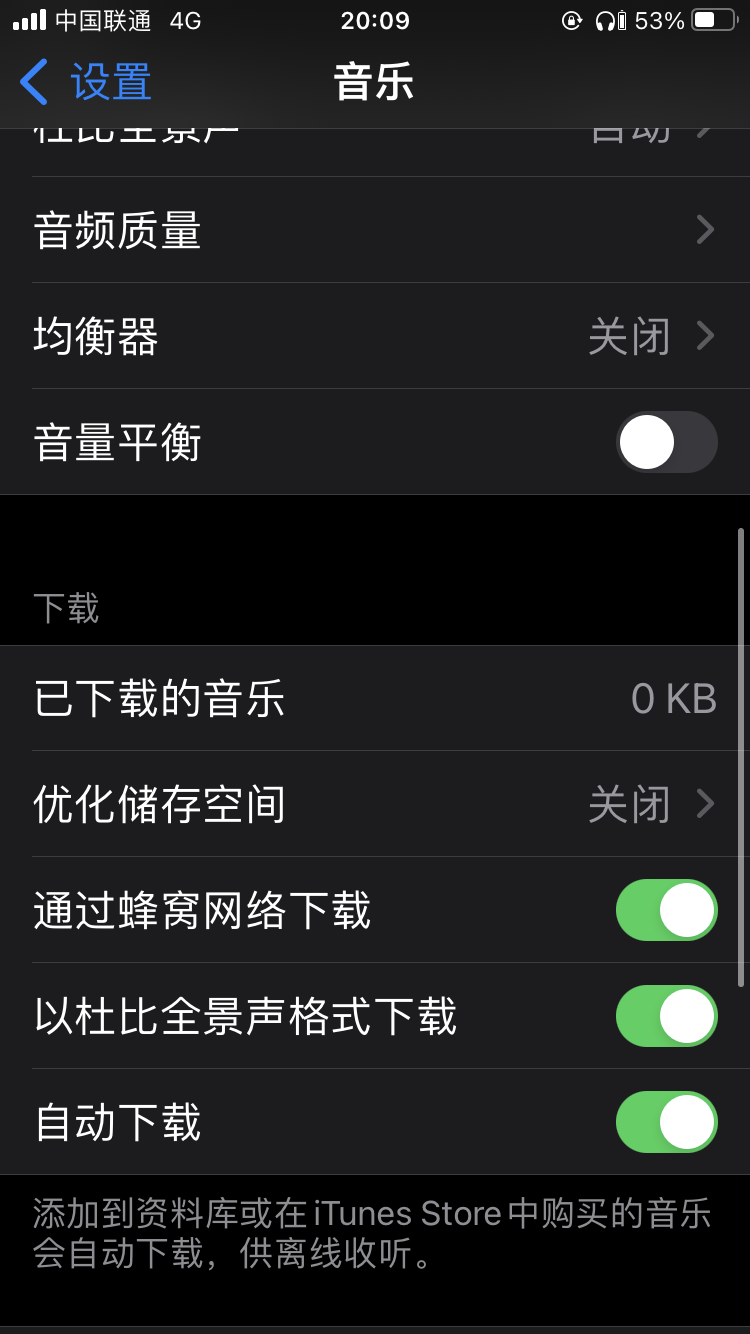Go back to 设置
Screen dimensions: 750x1334
tap(86, 82)
